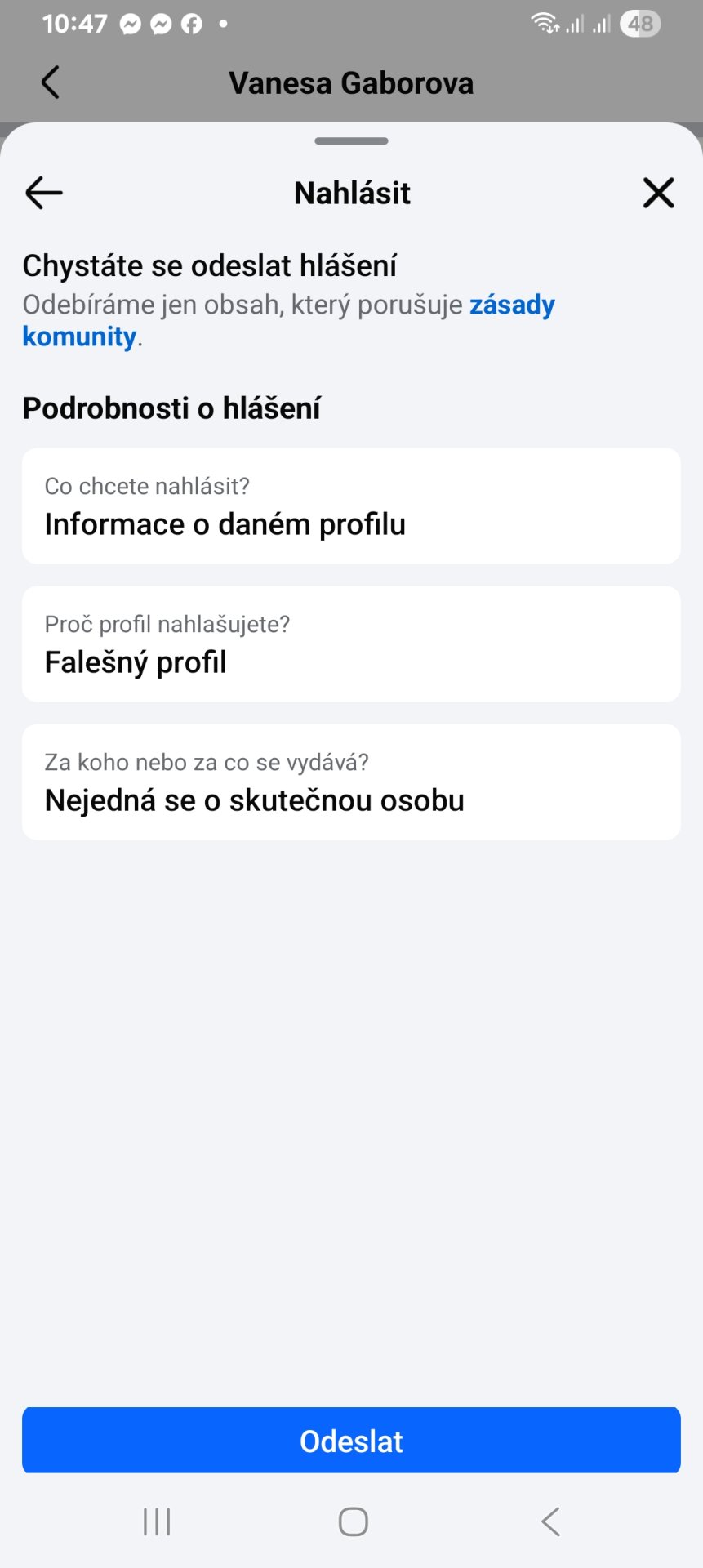Screen dimensions: 703x1568
Task: Submit the report with Odeslat
Action: [351, 1441]
